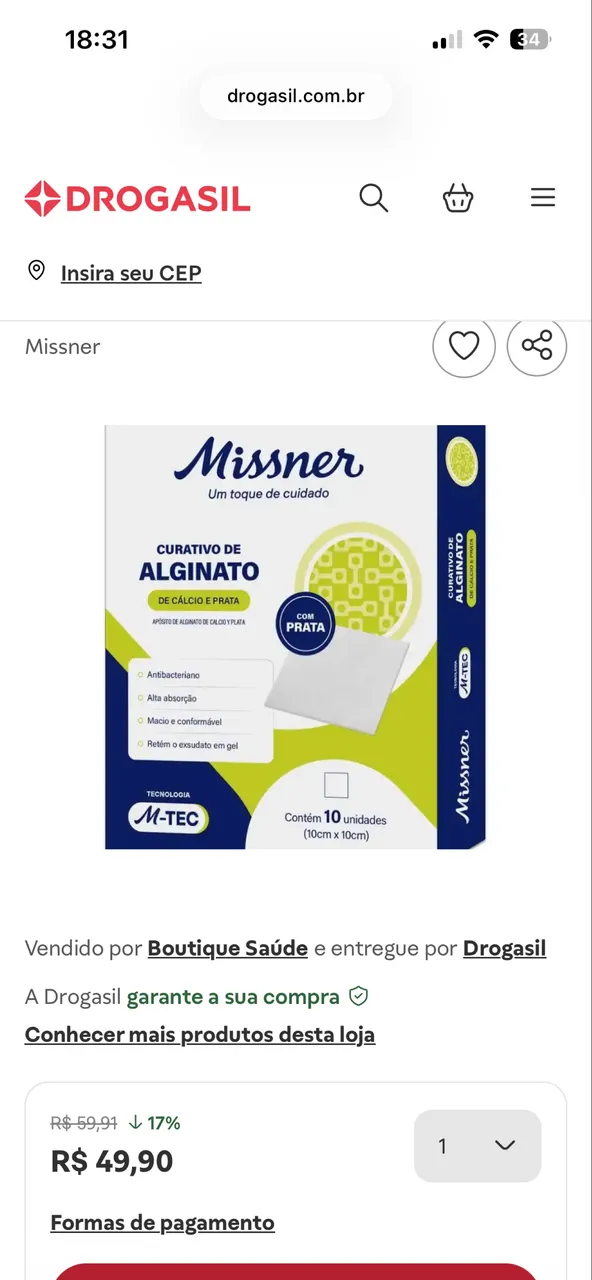Open the hamburger menu
Viewport: 592px width, 1280px height.
543,197
